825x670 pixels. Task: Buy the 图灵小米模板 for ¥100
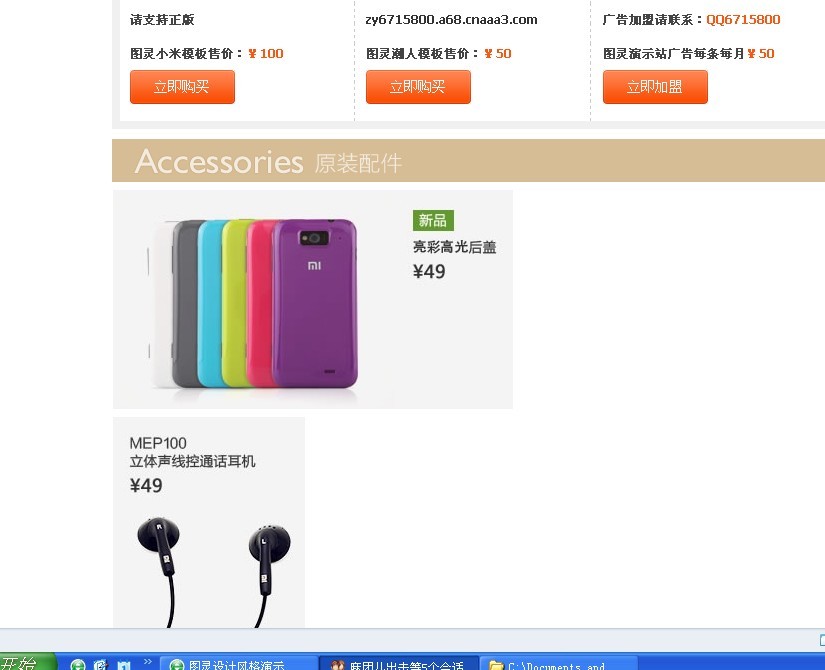point(182,87)
